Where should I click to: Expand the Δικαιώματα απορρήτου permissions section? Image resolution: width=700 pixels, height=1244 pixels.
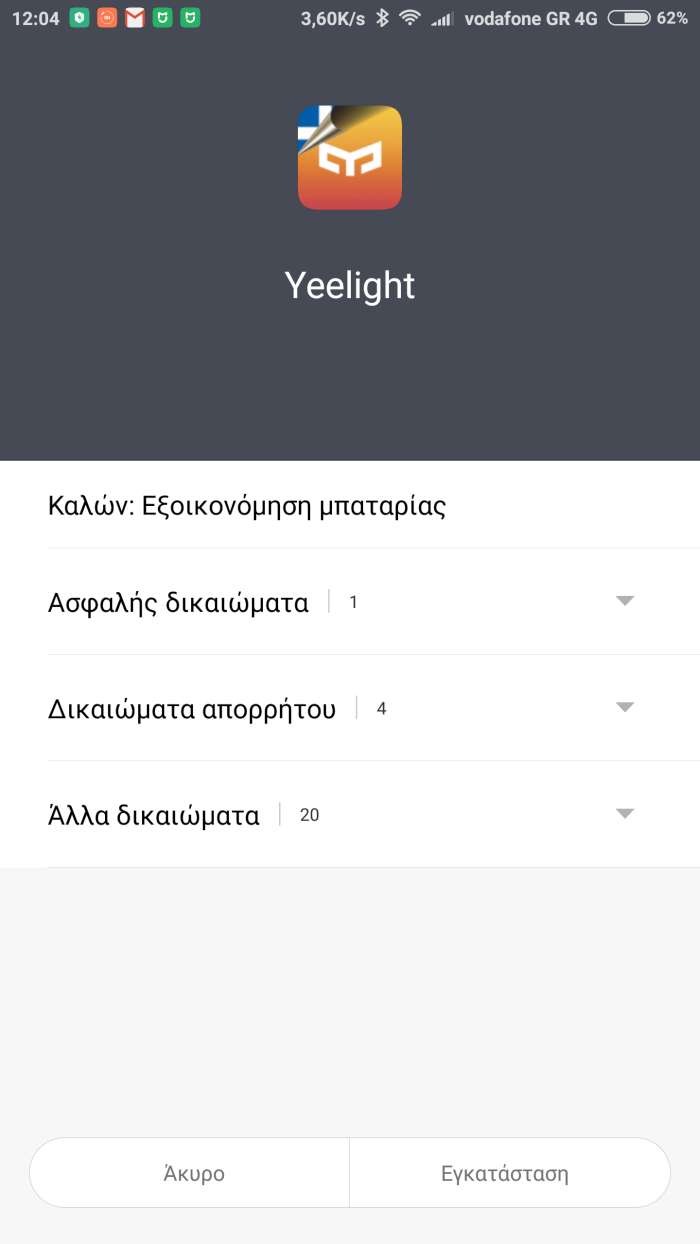624,708
